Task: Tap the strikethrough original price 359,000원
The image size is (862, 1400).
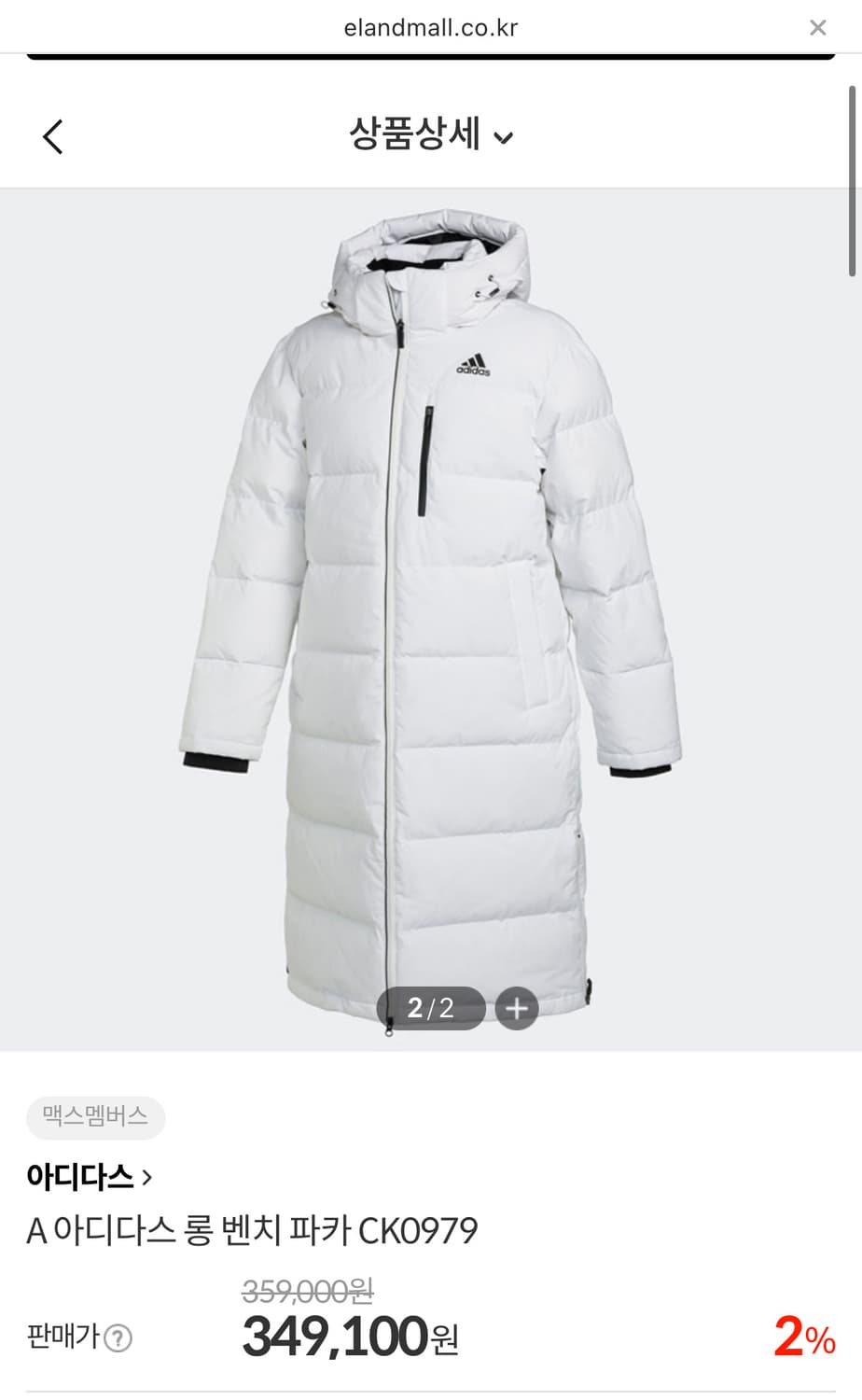Action: tap(308, 1293)
